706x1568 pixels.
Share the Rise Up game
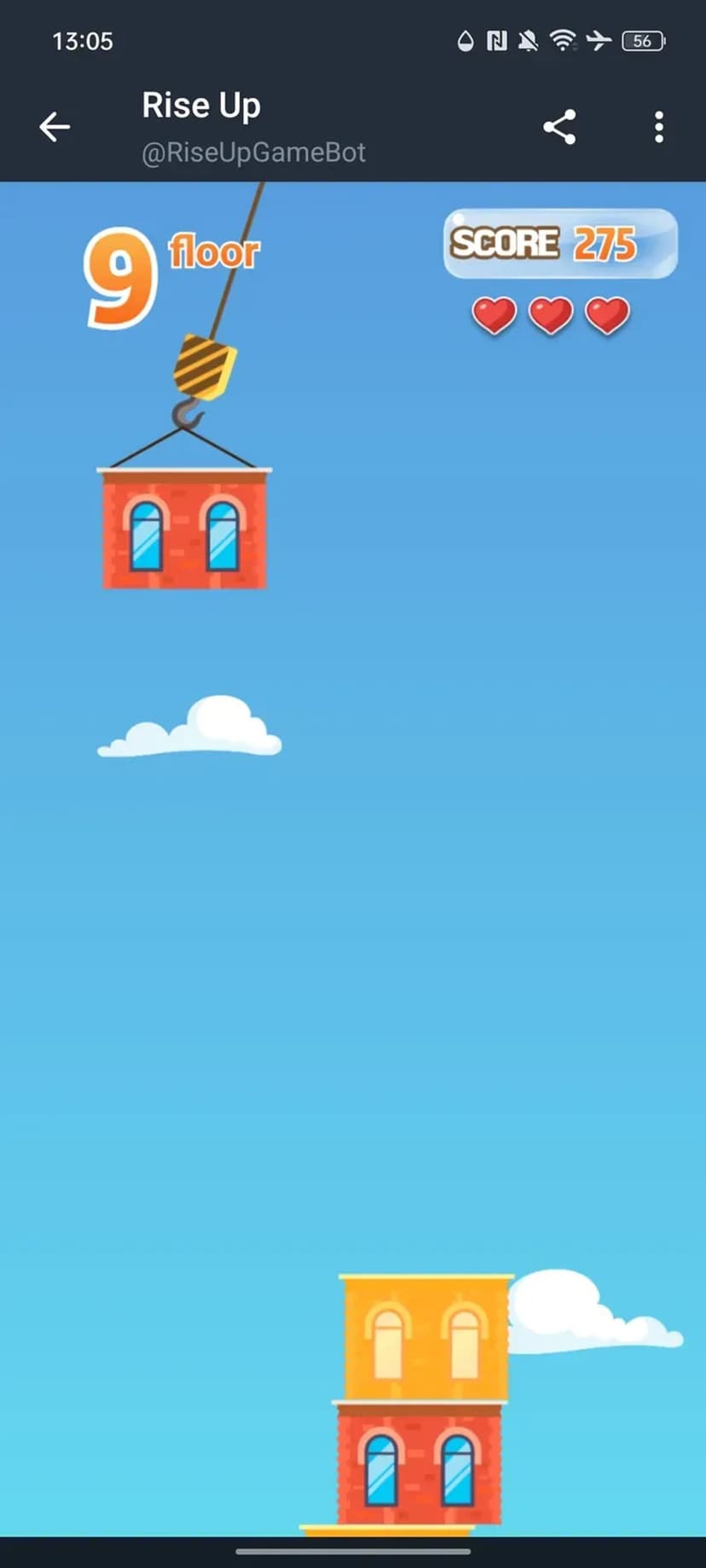[x=559, y=127]
